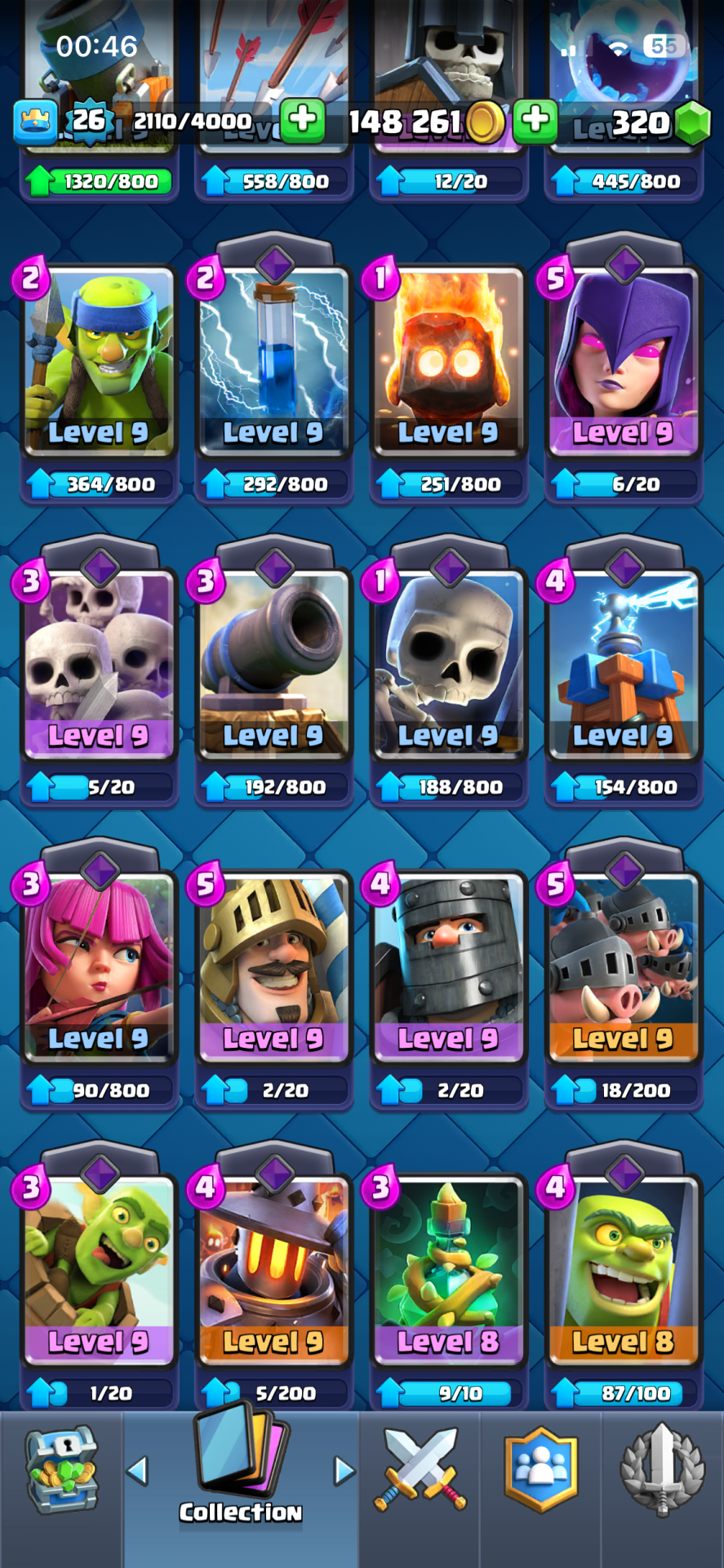The image size is (724, 1568).
Task: Open the tournaments sword-and-laurel tab
Action: pyautogui.click(x=662, y=1470)
